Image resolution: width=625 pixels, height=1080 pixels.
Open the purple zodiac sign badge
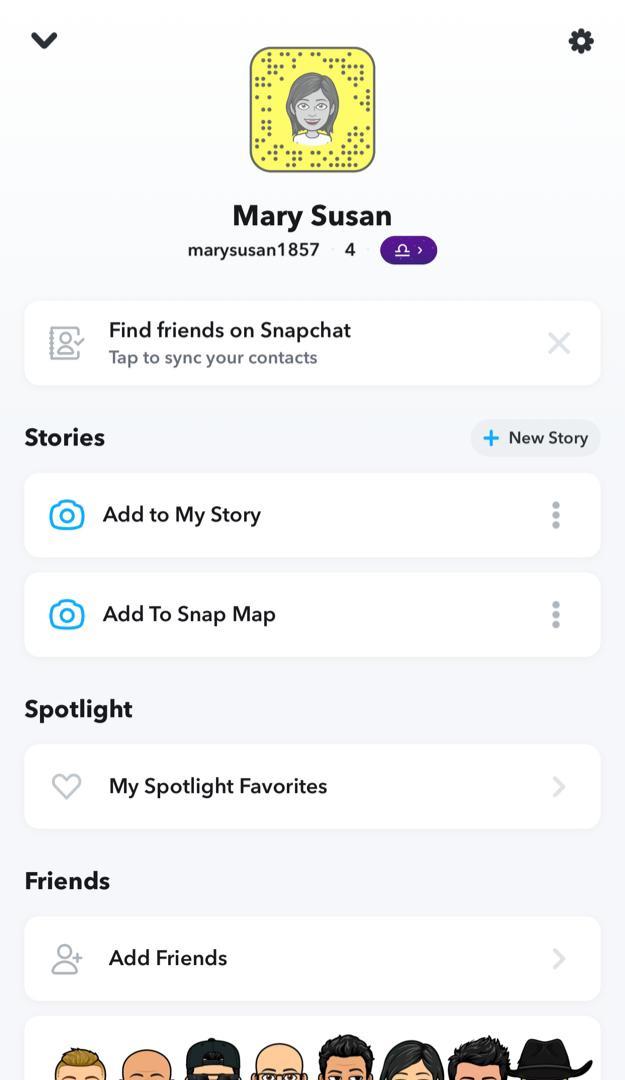pos(408,250)
